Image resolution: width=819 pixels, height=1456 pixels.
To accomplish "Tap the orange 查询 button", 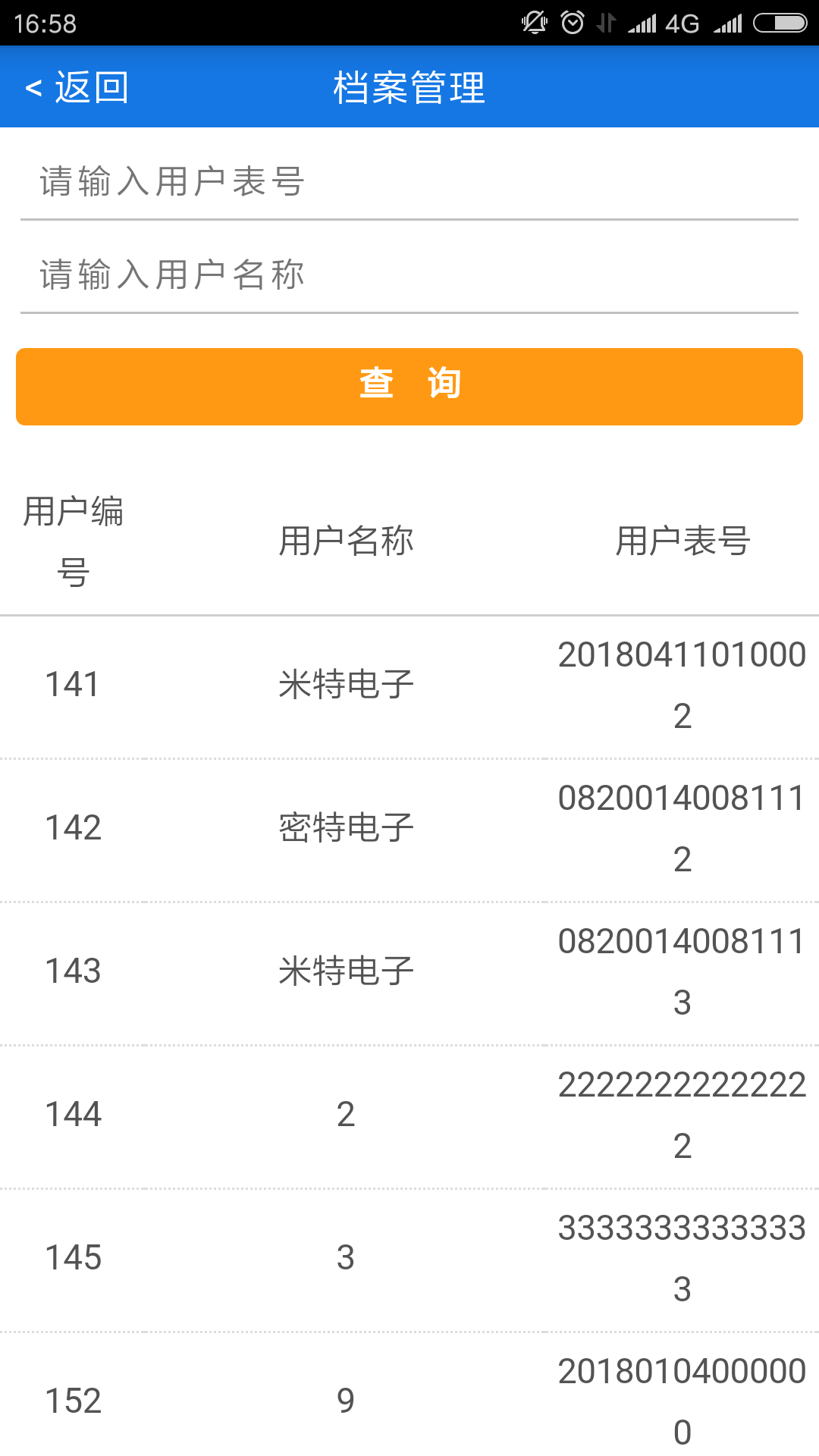I will coord(409,387).
